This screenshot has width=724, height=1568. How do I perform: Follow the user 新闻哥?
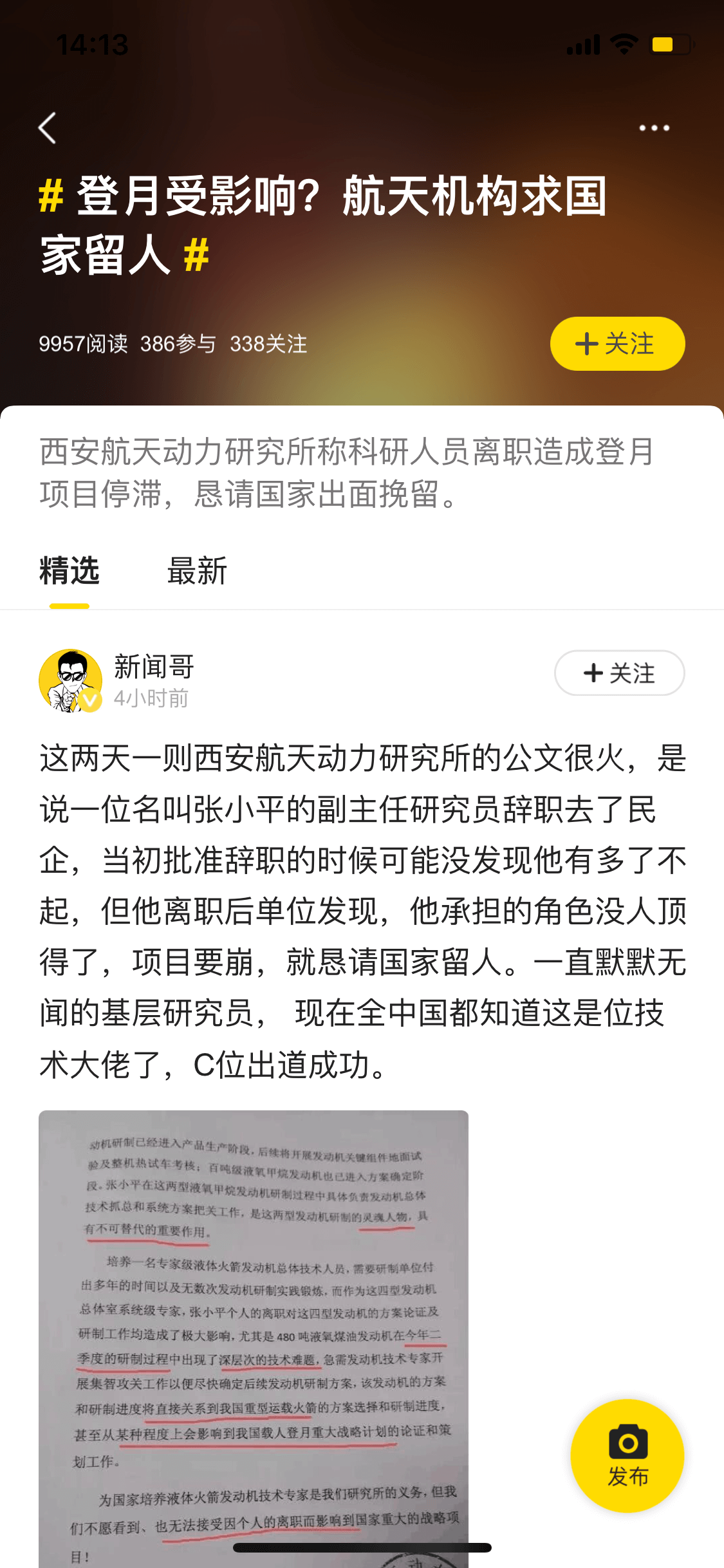pos(619,673)
